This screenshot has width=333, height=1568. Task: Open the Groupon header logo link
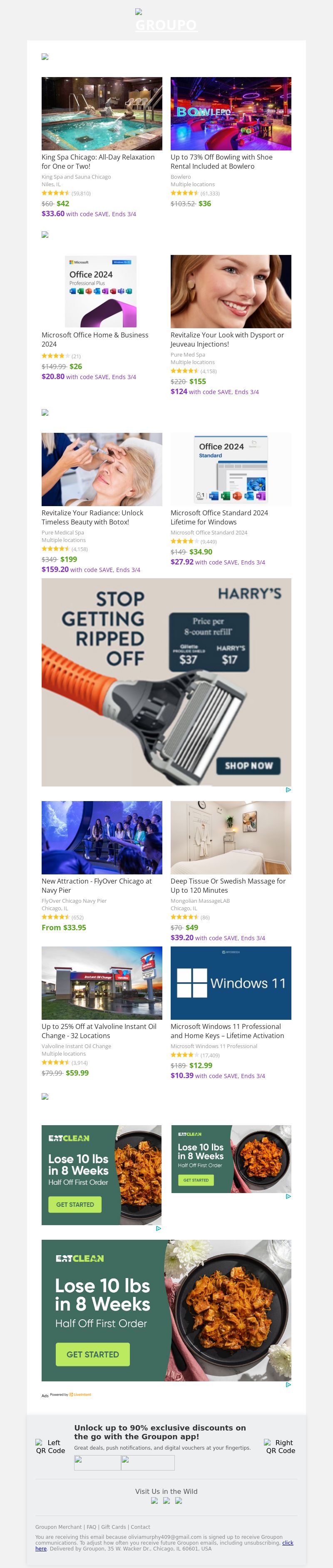point(166,25)
